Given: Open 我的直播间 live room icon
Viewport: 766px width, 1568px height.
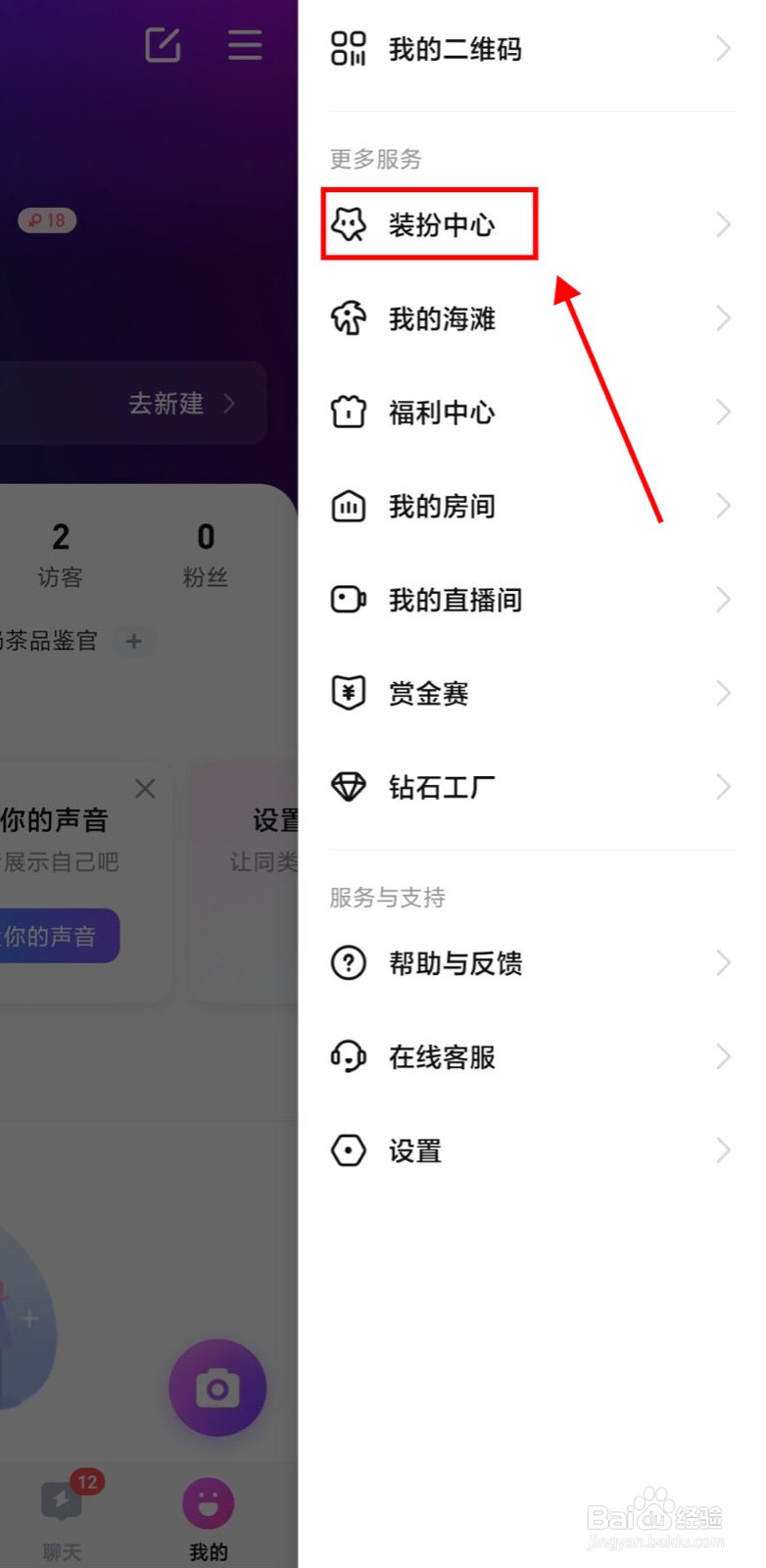Looking at the screenshot, I should (348, 599).
